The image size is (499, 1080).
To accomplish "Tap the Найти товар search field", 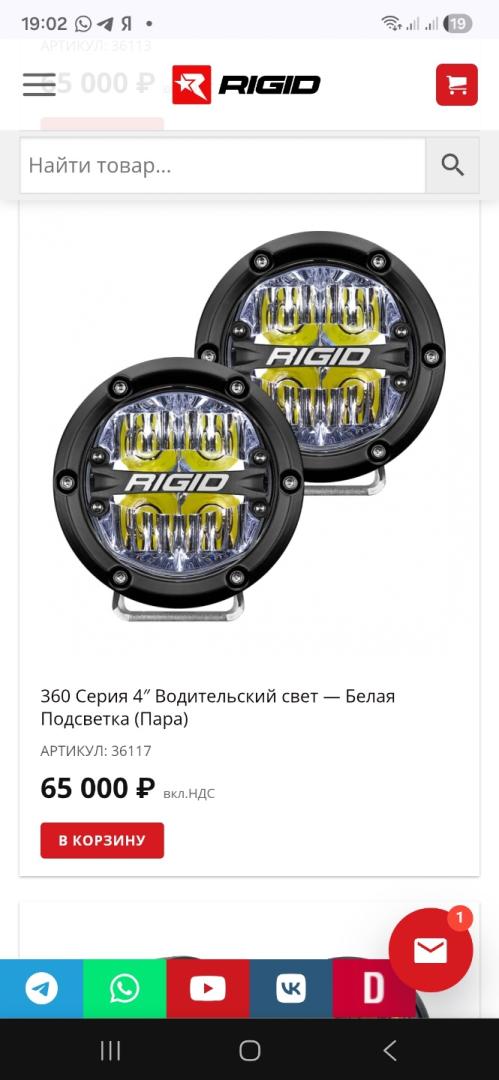I will (x=223, y=165).
